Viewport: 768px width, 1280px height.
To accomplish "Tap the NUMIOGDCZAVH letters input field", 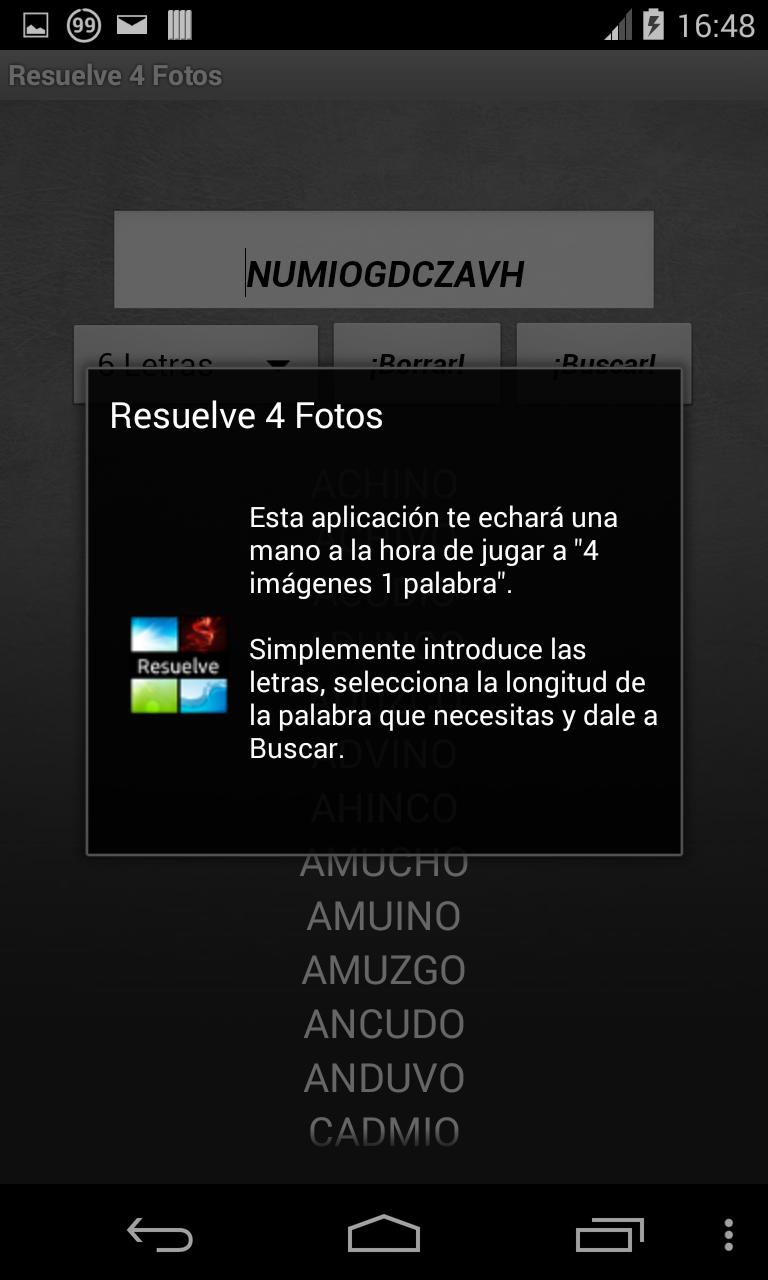I will point(384,260).
